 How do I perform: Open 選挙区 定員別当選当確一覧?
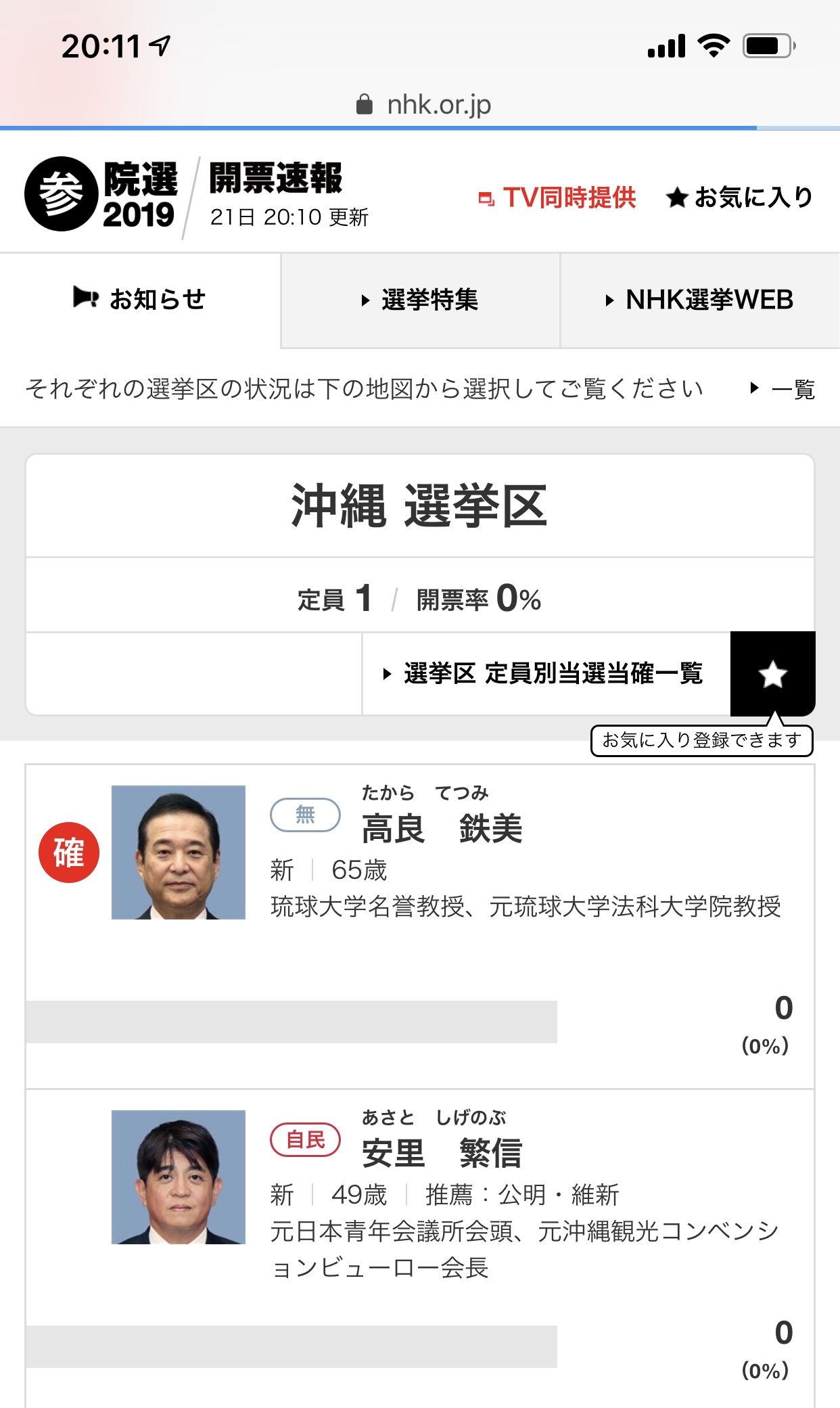[546, 674]
